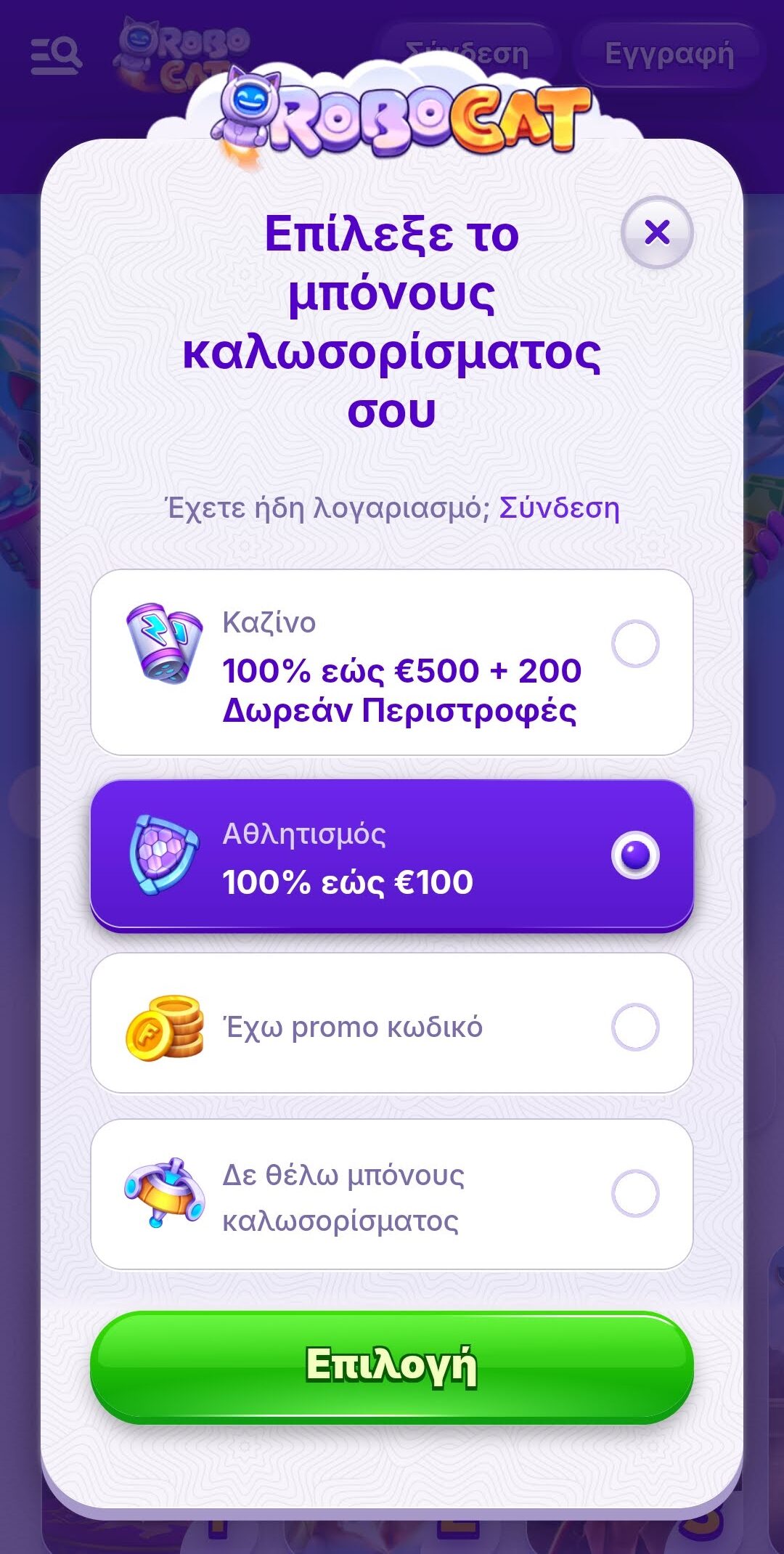This screenshot has height=1554, width=784.
Task: Select the Έχω promo κωδικό option
Action: pos(635,1027)
